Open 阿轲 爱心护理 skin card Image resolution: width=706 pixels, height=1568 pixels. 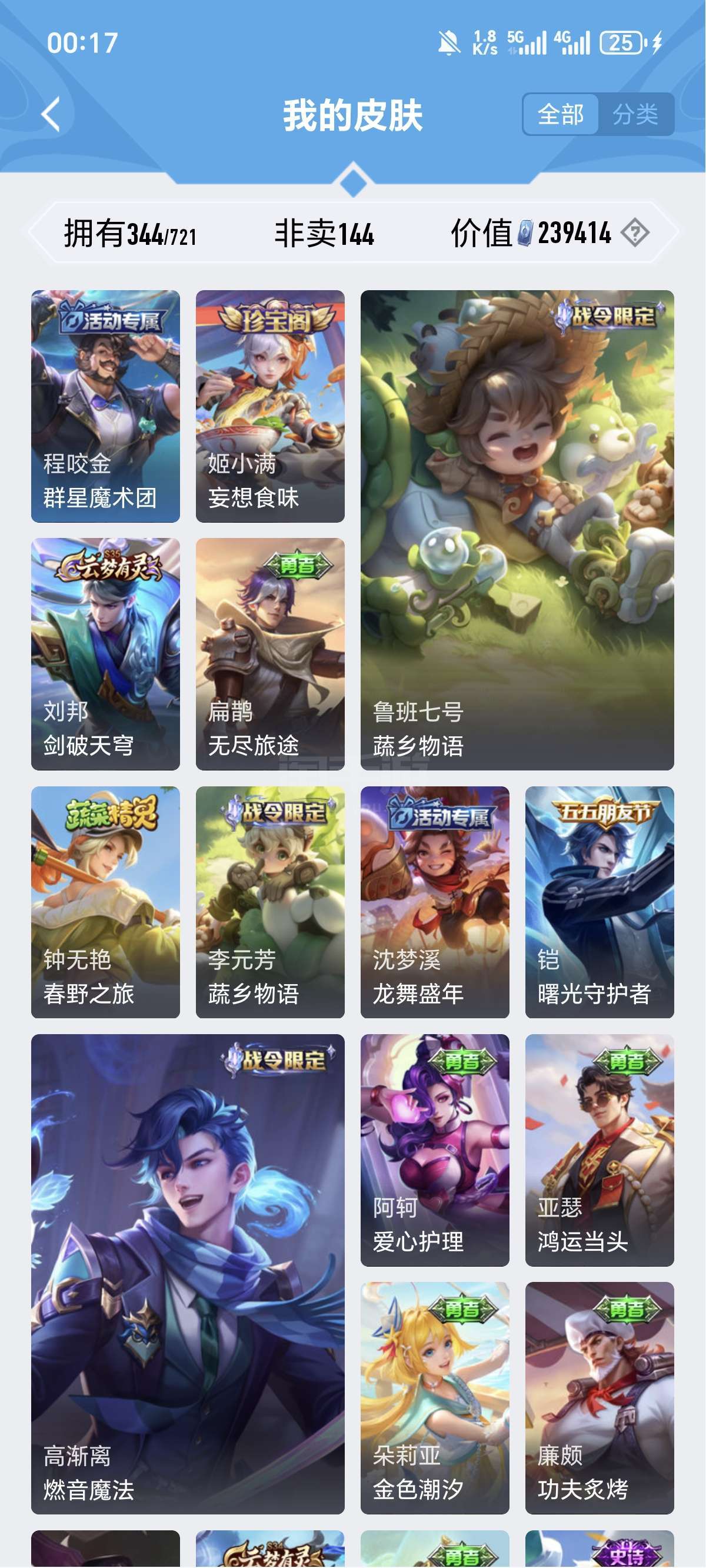click(x=435, y=1150)
